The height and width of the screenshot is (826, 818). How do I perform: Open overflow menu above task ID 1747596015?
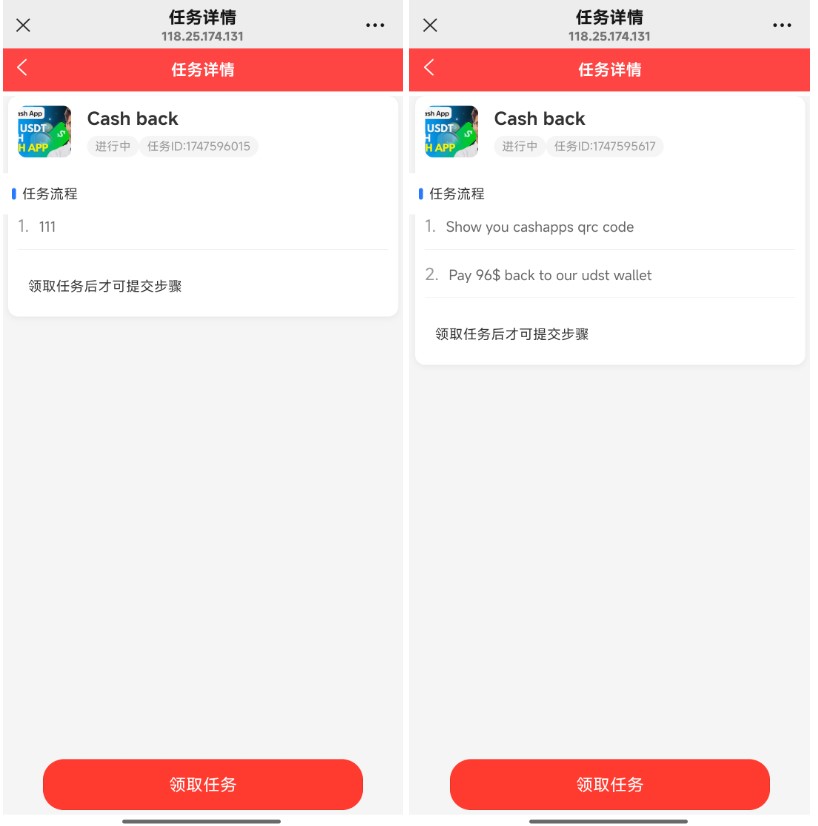pos(375,25)
